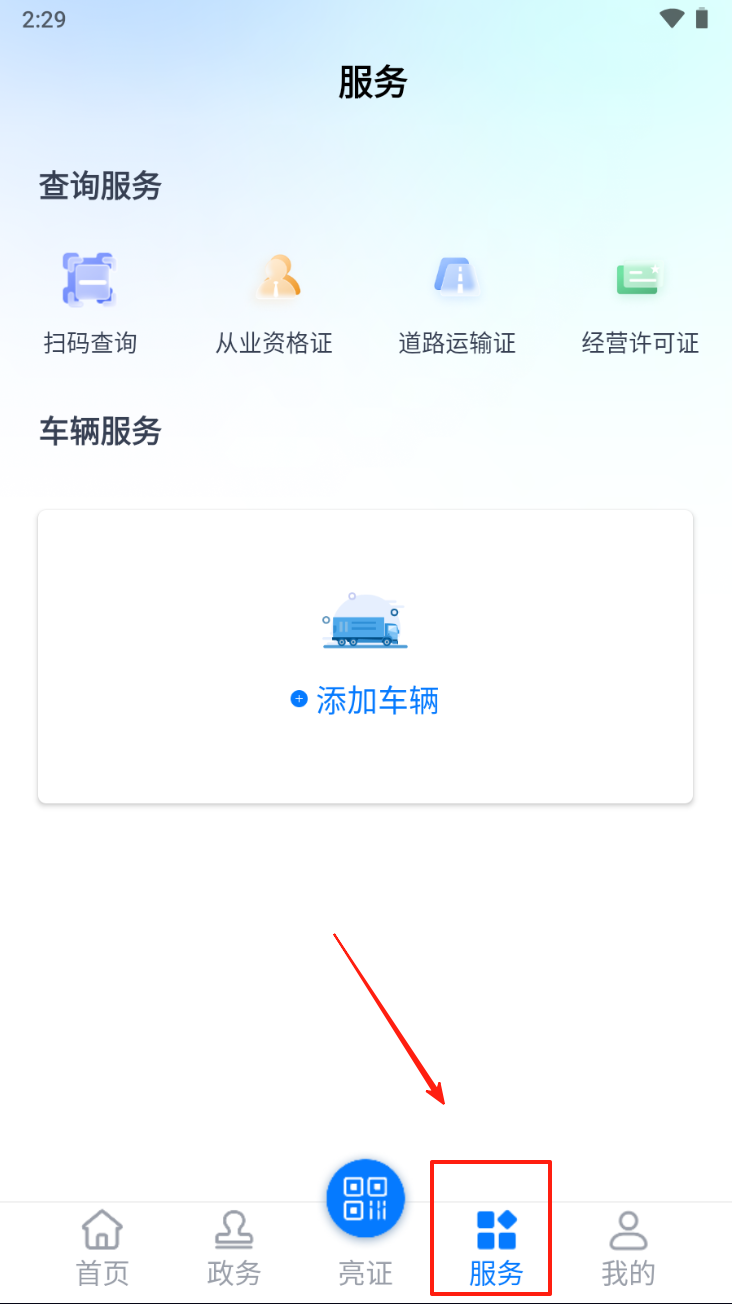Select the 服务 tab
Screen dimensions: 732x1304
pyautogui.click(x=496, y=1246)
